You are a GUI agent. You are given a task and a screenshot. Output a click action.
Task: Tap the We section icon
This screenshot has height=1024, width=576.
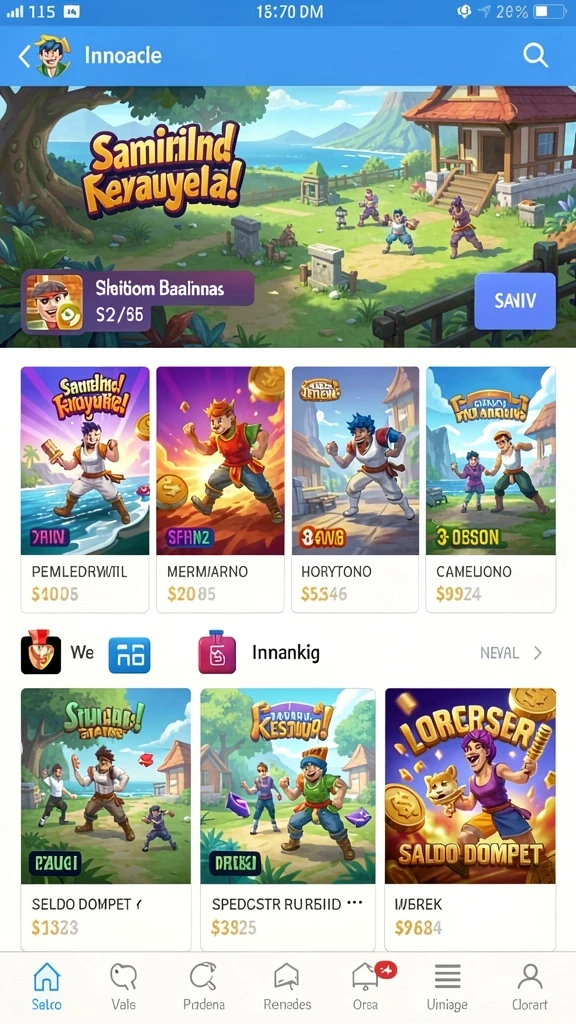[41, 652]
